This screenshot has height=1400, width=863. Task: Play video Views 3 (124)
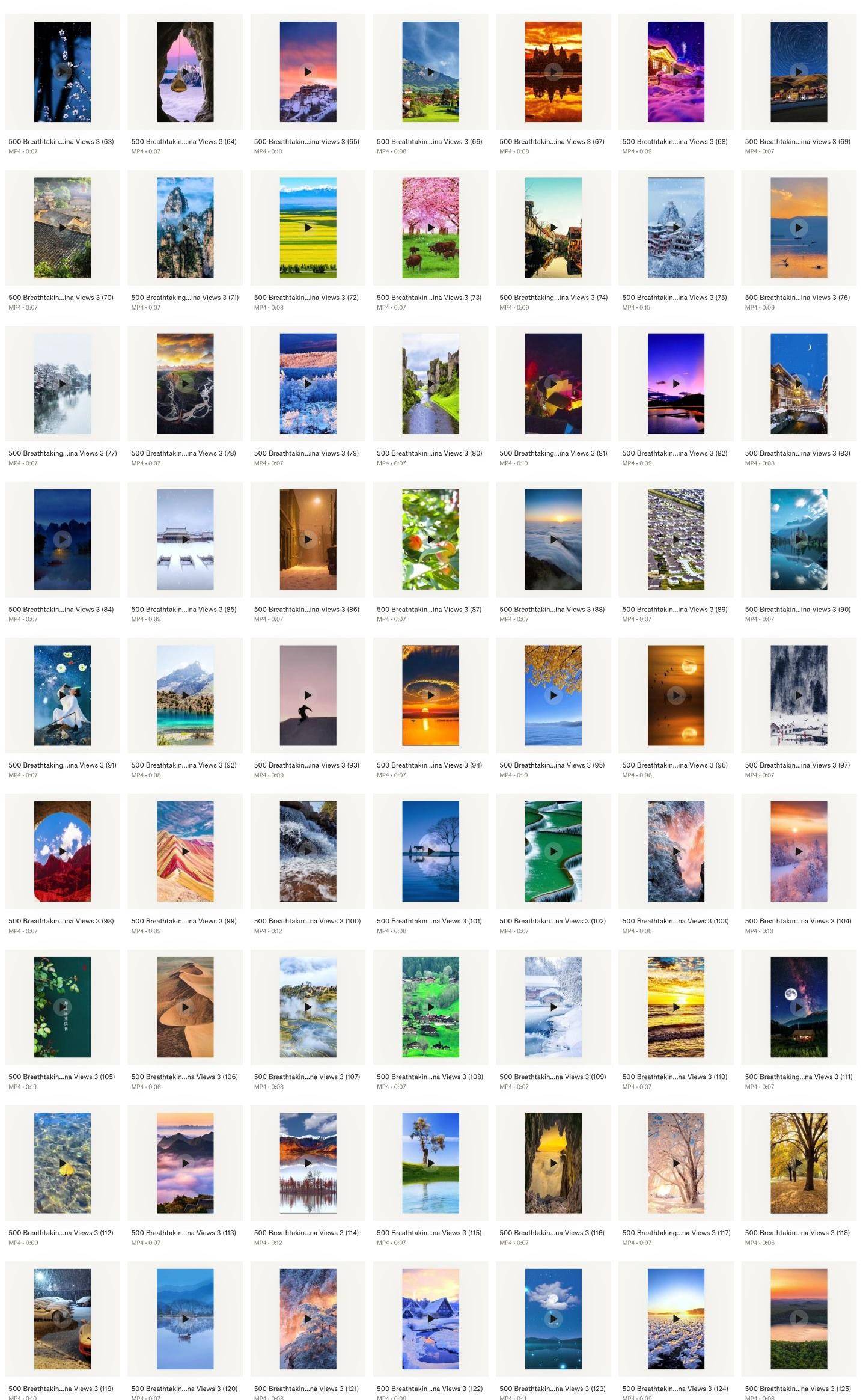(675, 1319)
